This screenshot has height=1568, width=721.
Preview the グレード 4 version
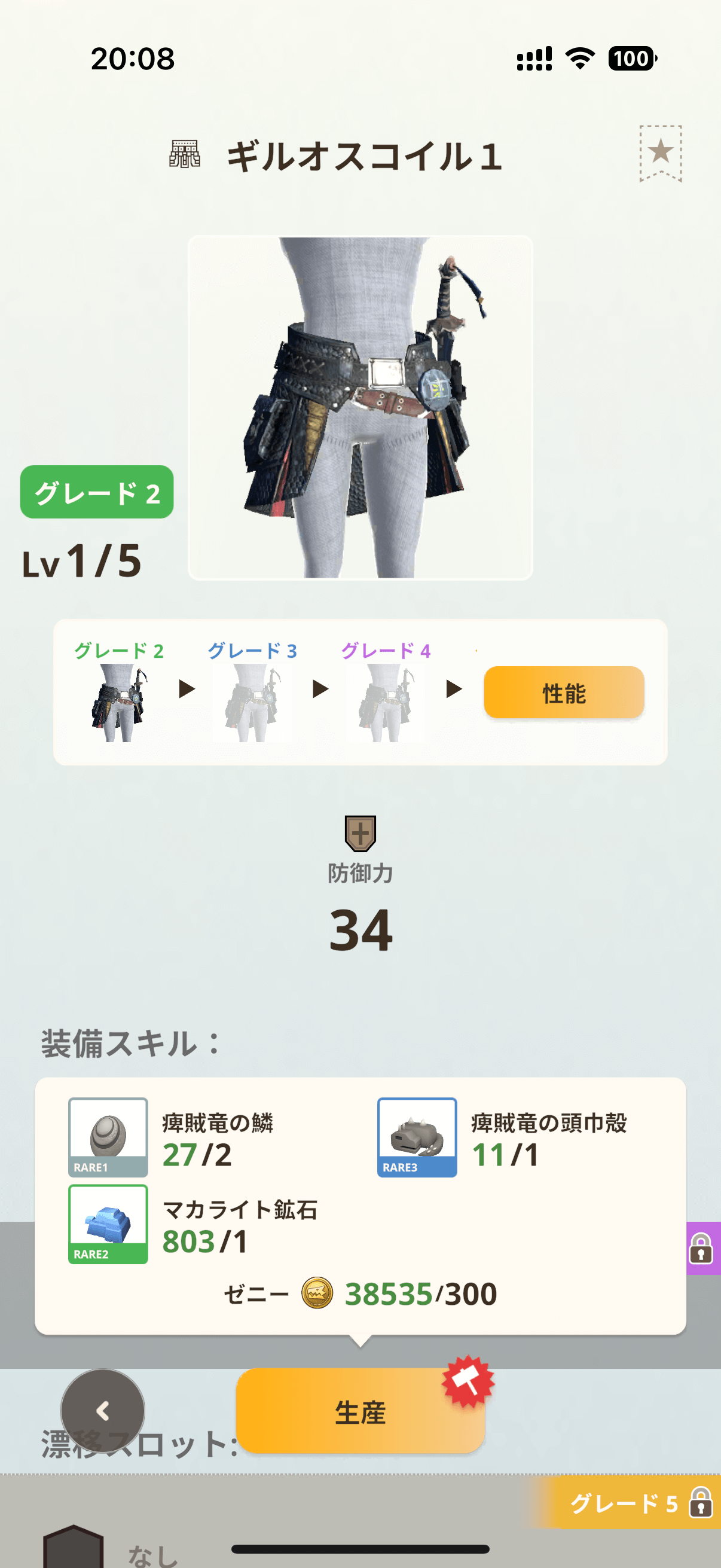pyautogui.click(x=386, y=703)
